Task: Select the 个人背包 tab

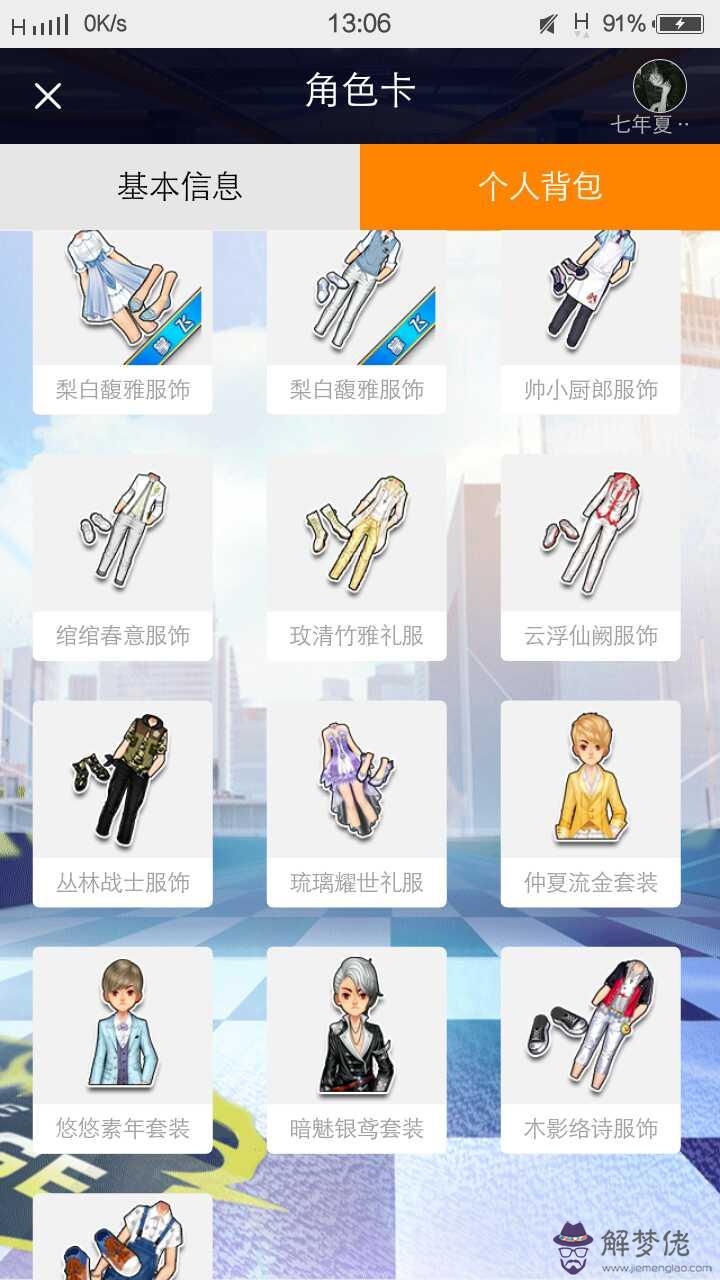Action: coord(540,187)
